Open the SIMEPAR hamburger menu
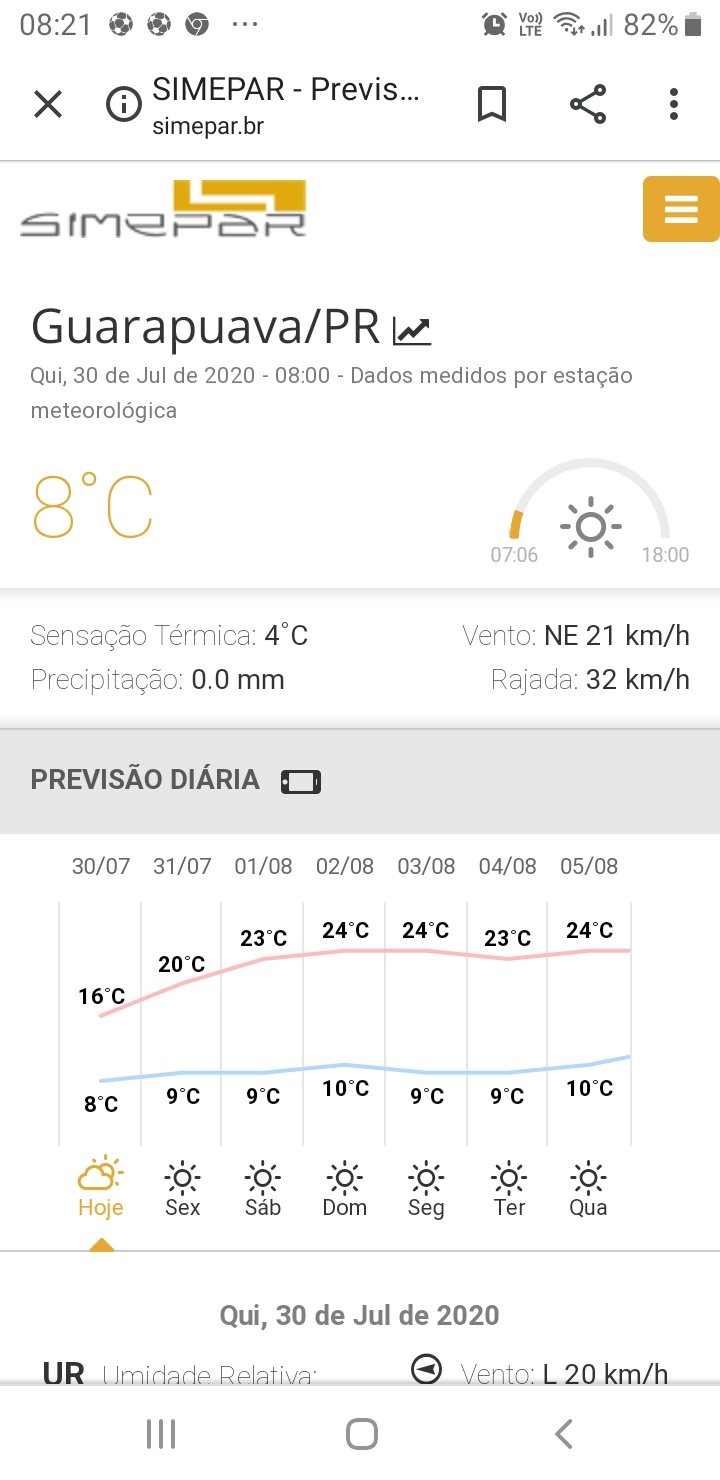The height and width of the screenshot is (1480, 720). [x=680, y=209]
